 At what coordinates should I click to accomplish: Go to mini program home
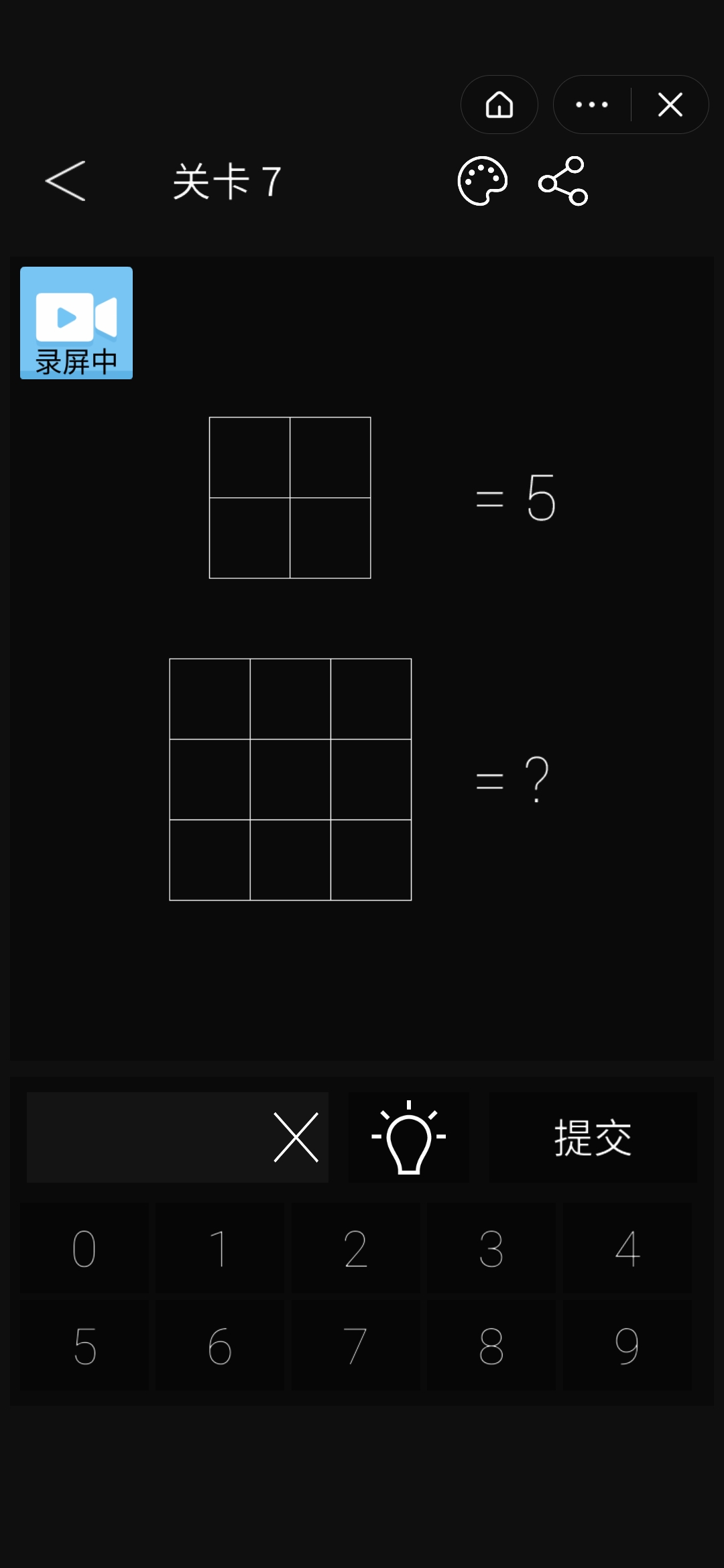(x=499, y=105)
